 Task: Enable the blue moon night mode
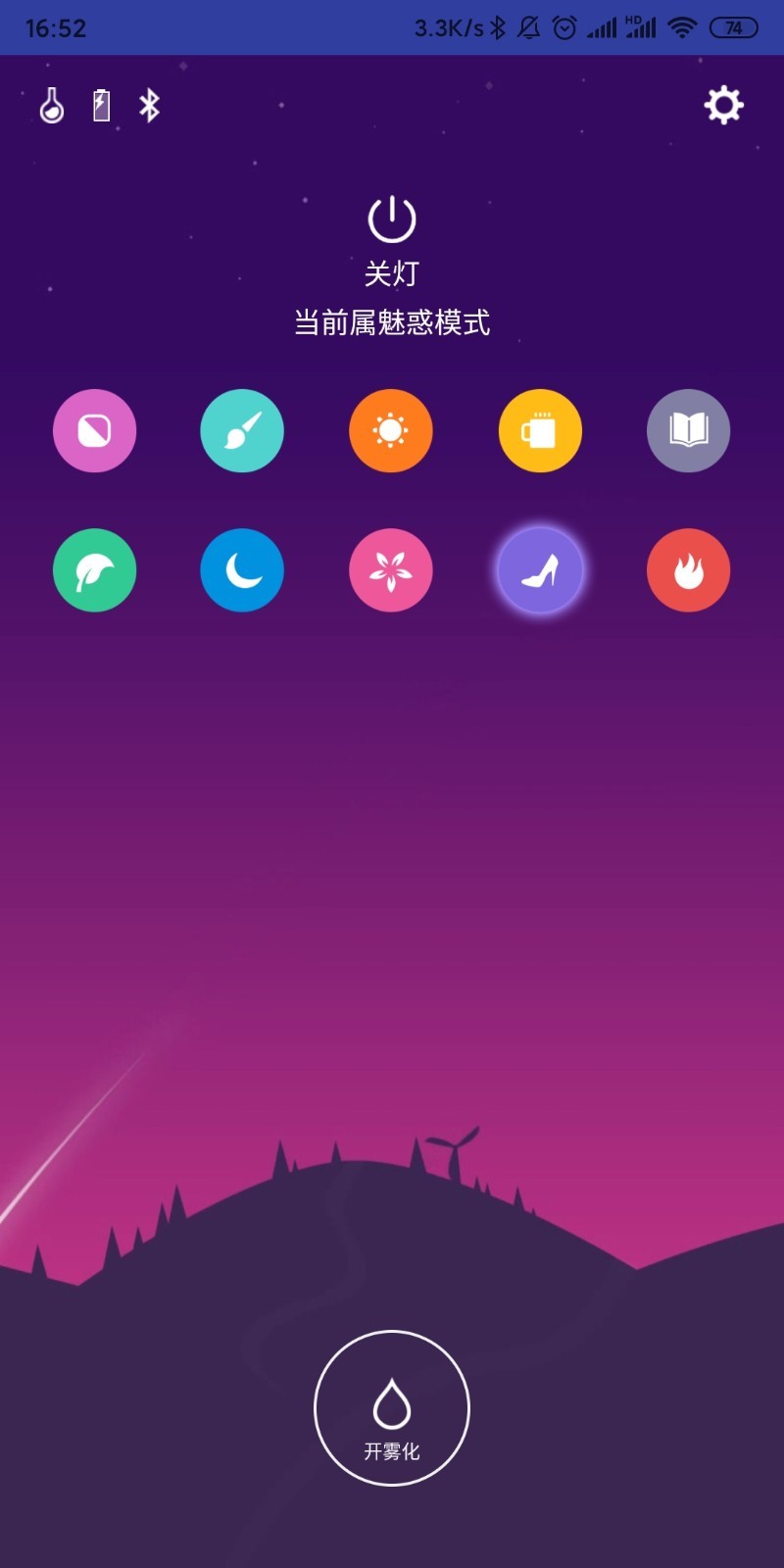pos(242,570)
